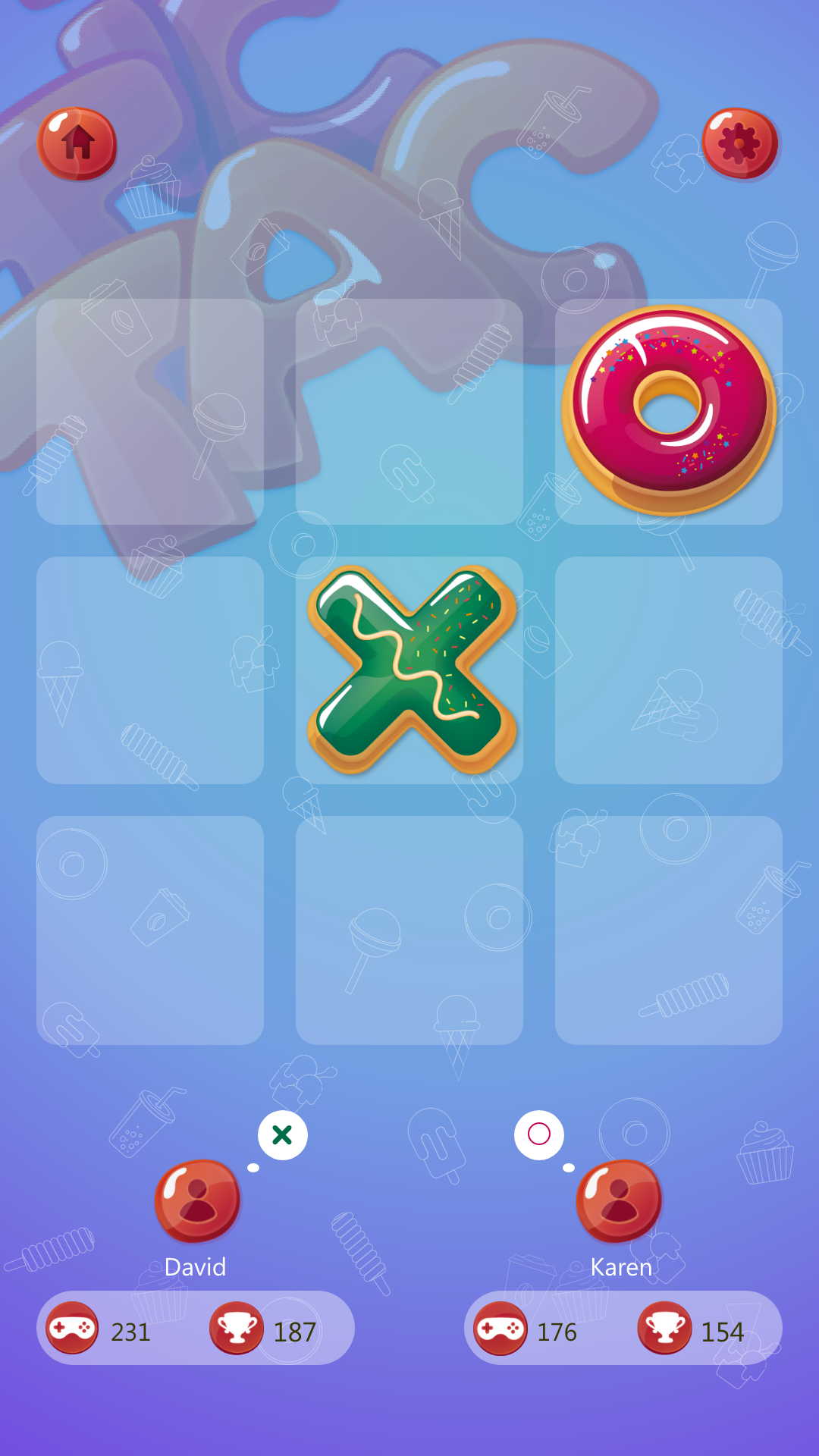Viewport: 819px width, 1456px height.
Task: Claim the middle-right cell
Action: (669, 670)
